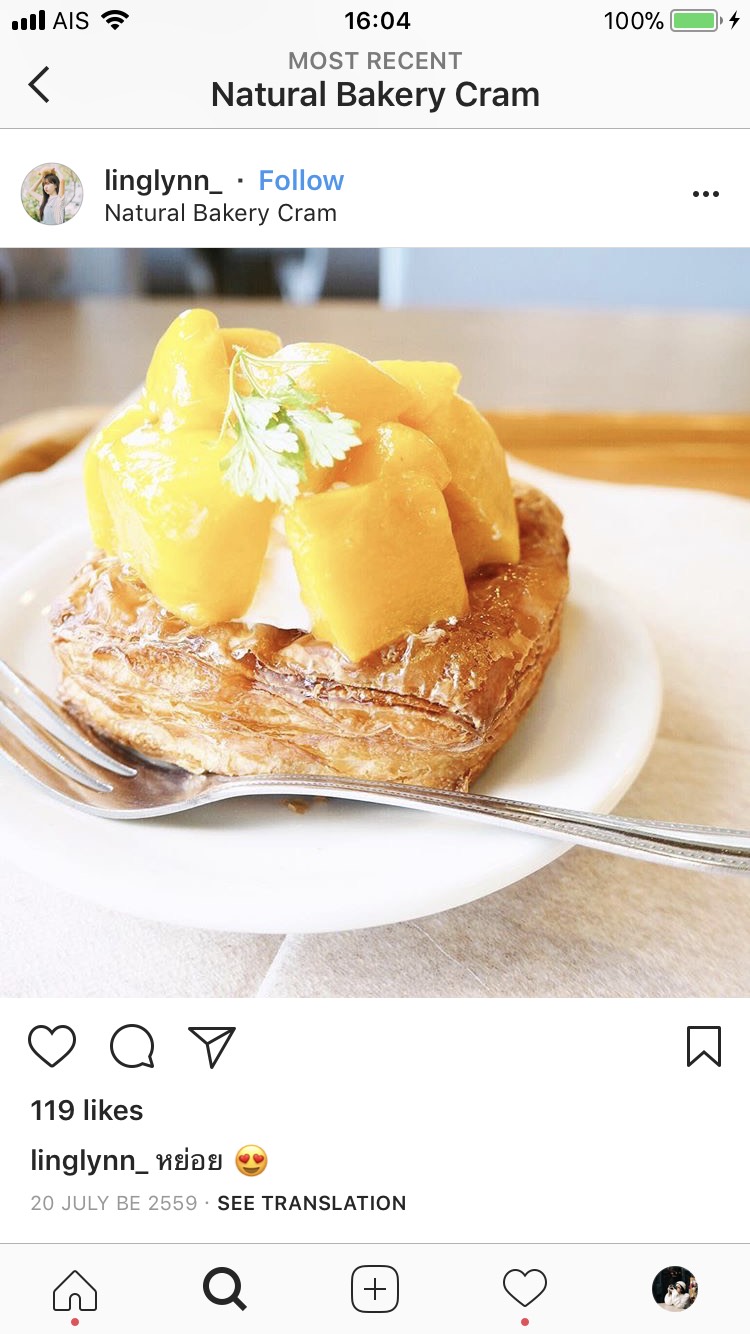Open comments with the speech bubble icon
750x1334 pixels.
pos(132,1047)
